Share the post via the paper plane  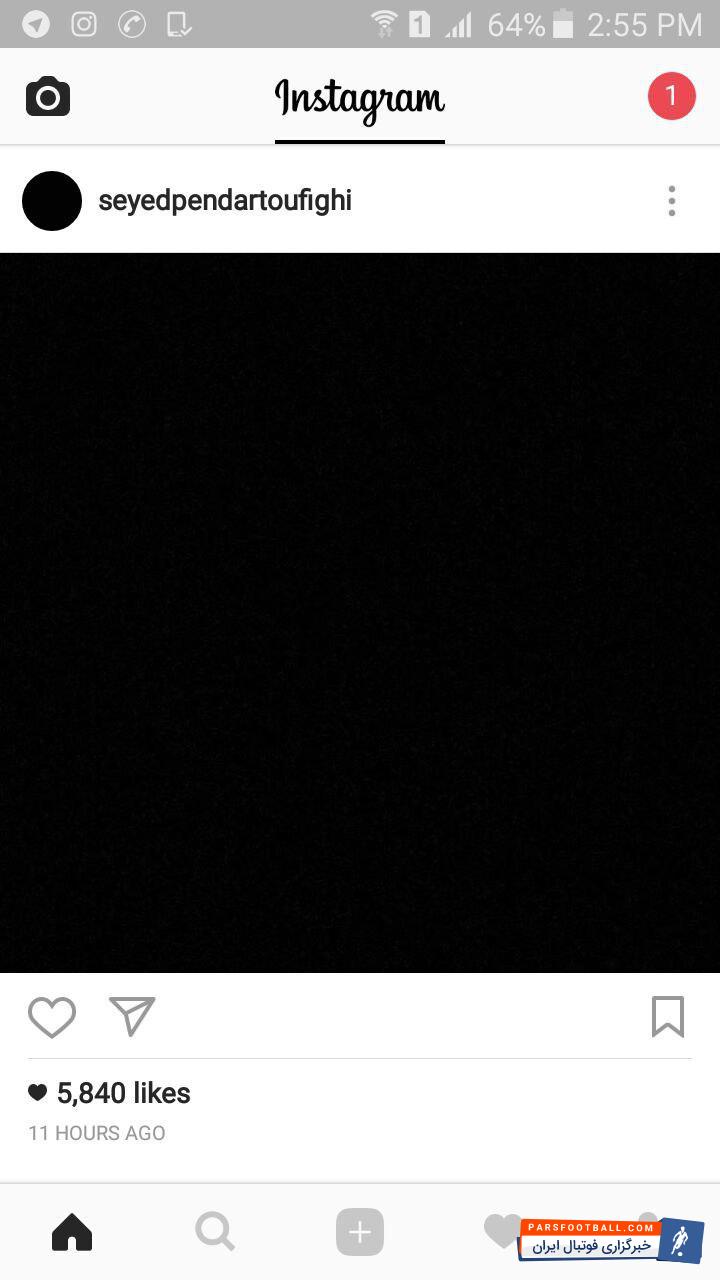(x=132, y=1016)
